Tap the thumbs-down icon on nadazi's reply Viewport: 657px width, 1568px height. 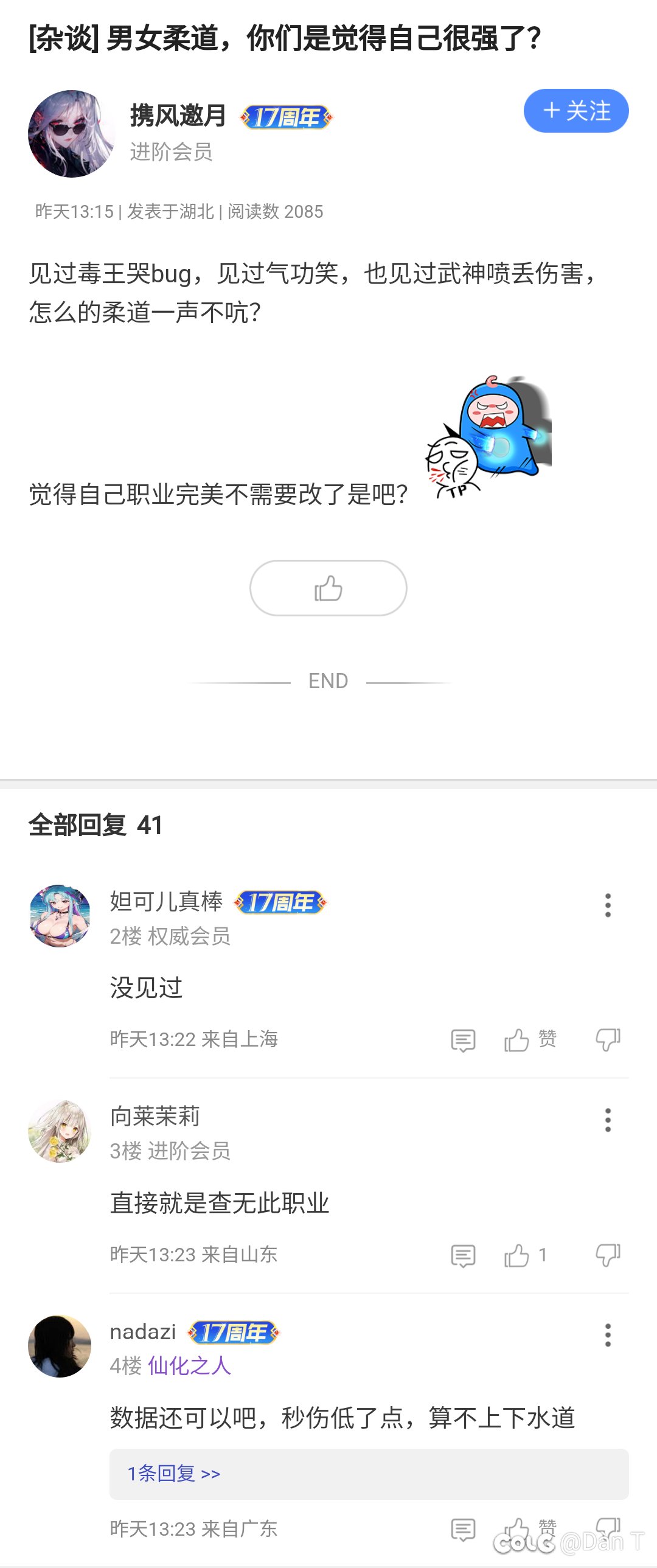(607, 1530)
